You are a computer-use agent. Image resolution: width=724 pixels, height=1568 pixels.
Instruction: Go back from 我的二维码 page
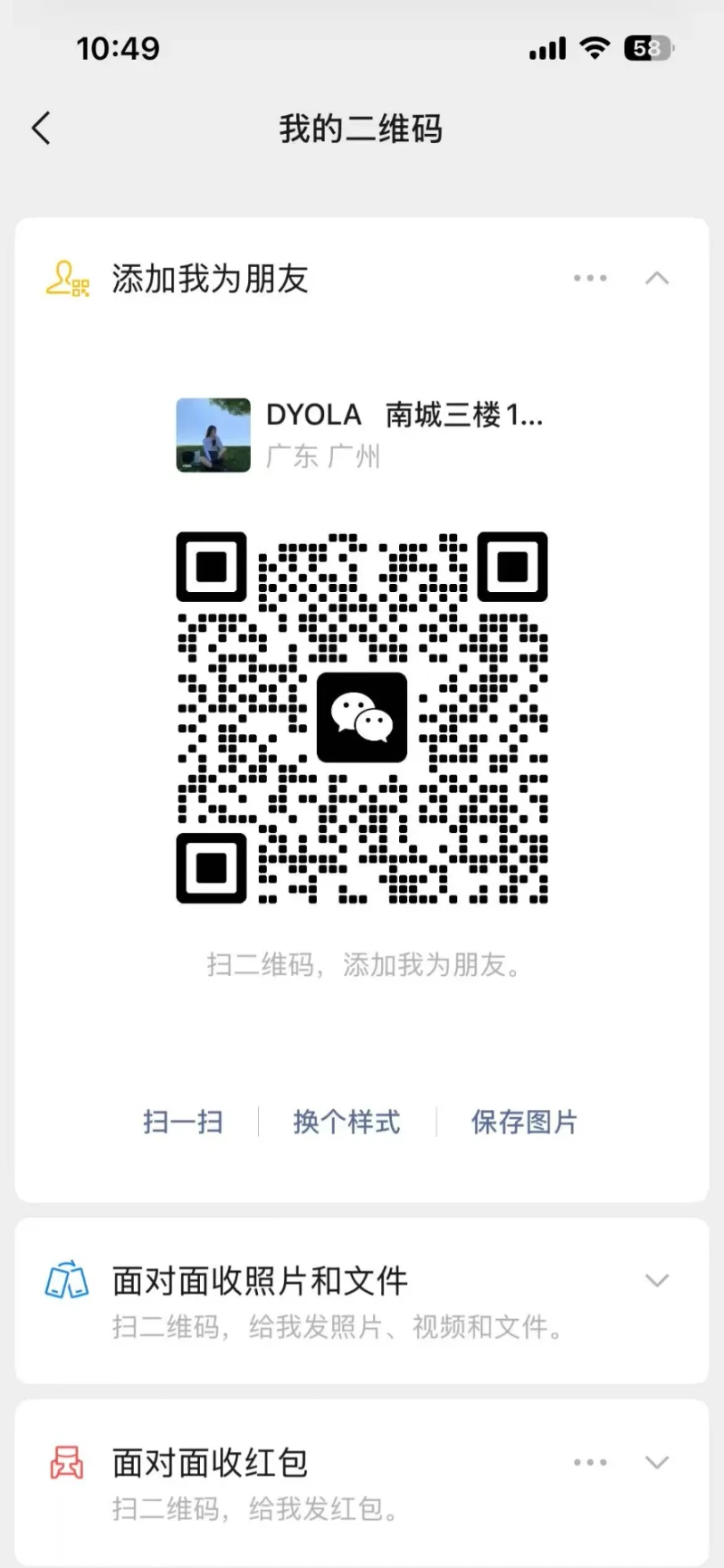(x=41, y=129)
